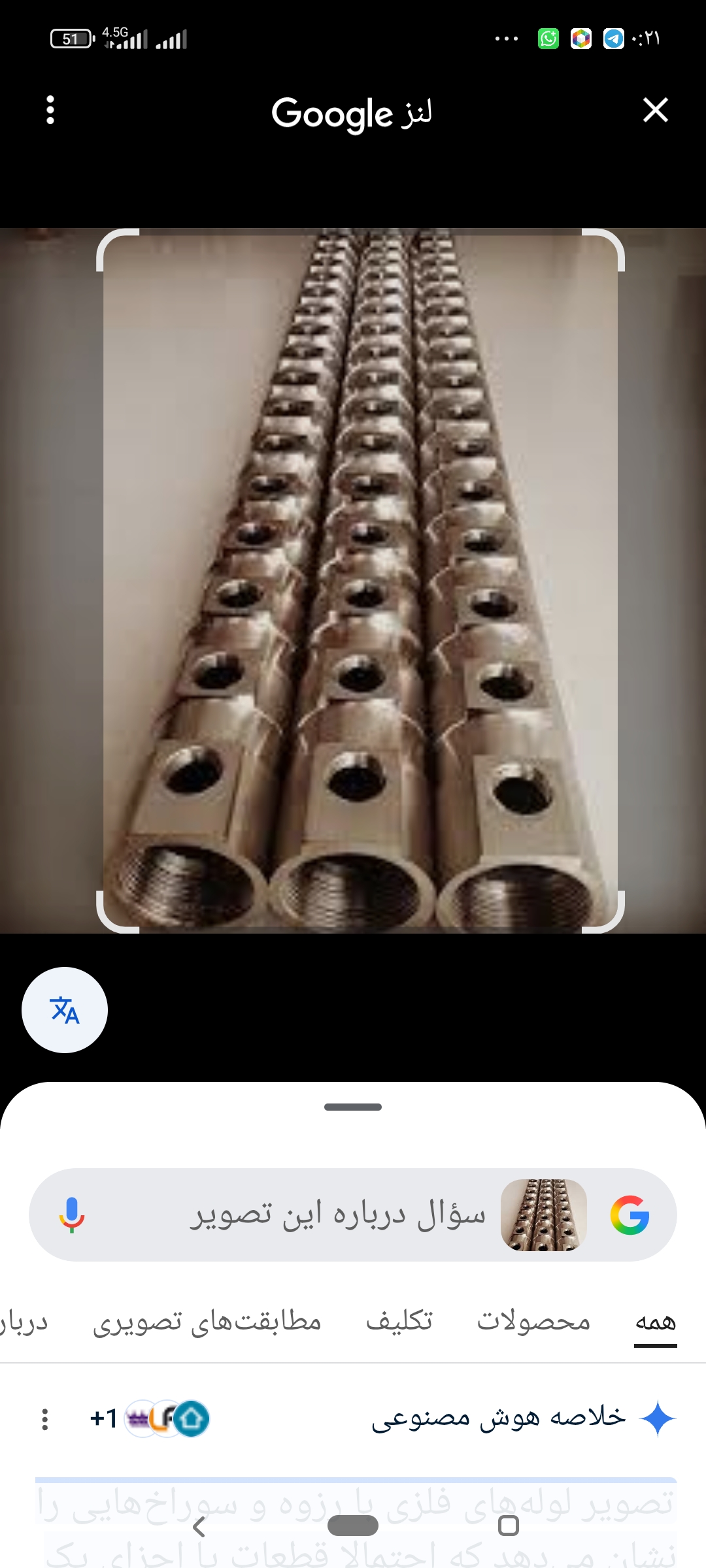
Task: Ask a question about this image
Action: [337, 1215]
